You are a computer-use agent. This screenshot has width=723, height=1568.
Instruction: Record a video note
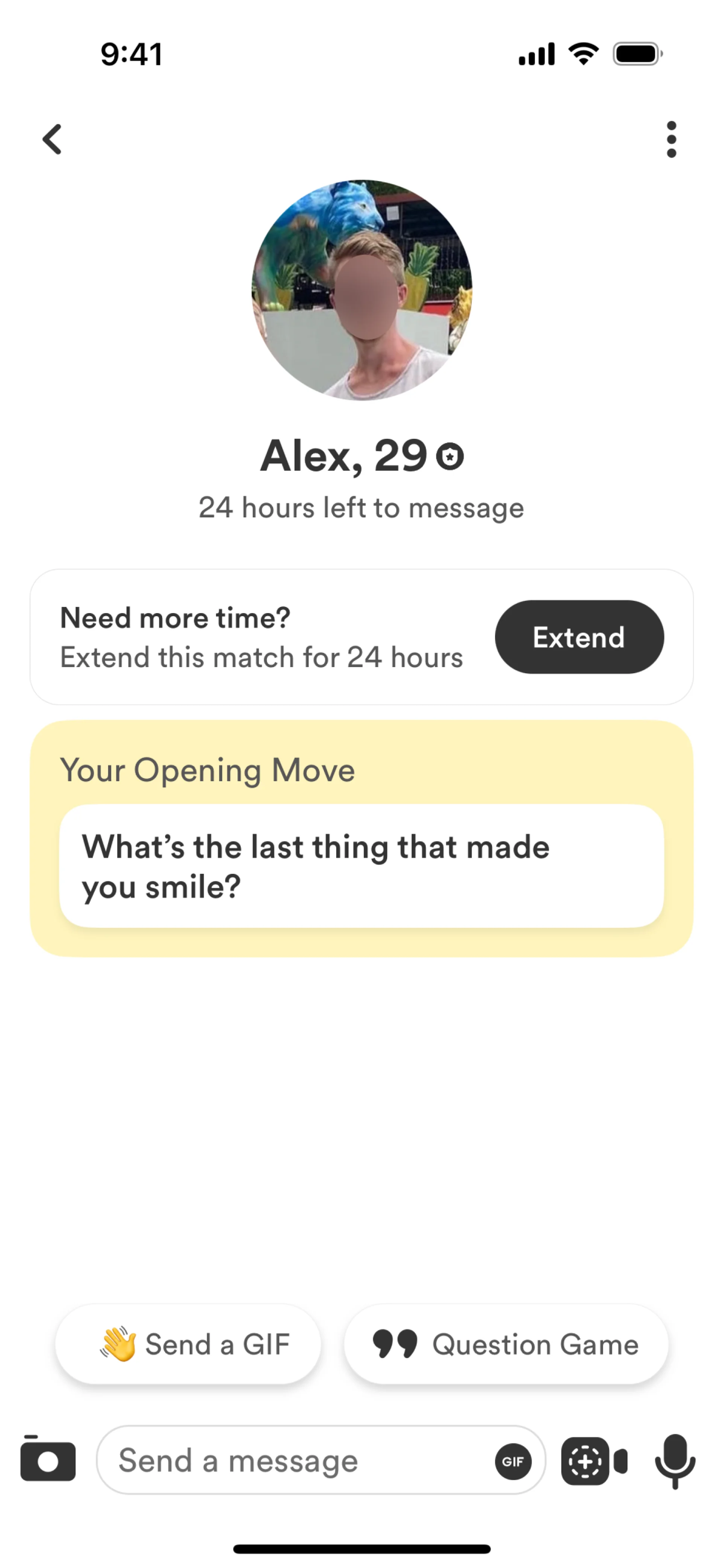coord(593,1461)
